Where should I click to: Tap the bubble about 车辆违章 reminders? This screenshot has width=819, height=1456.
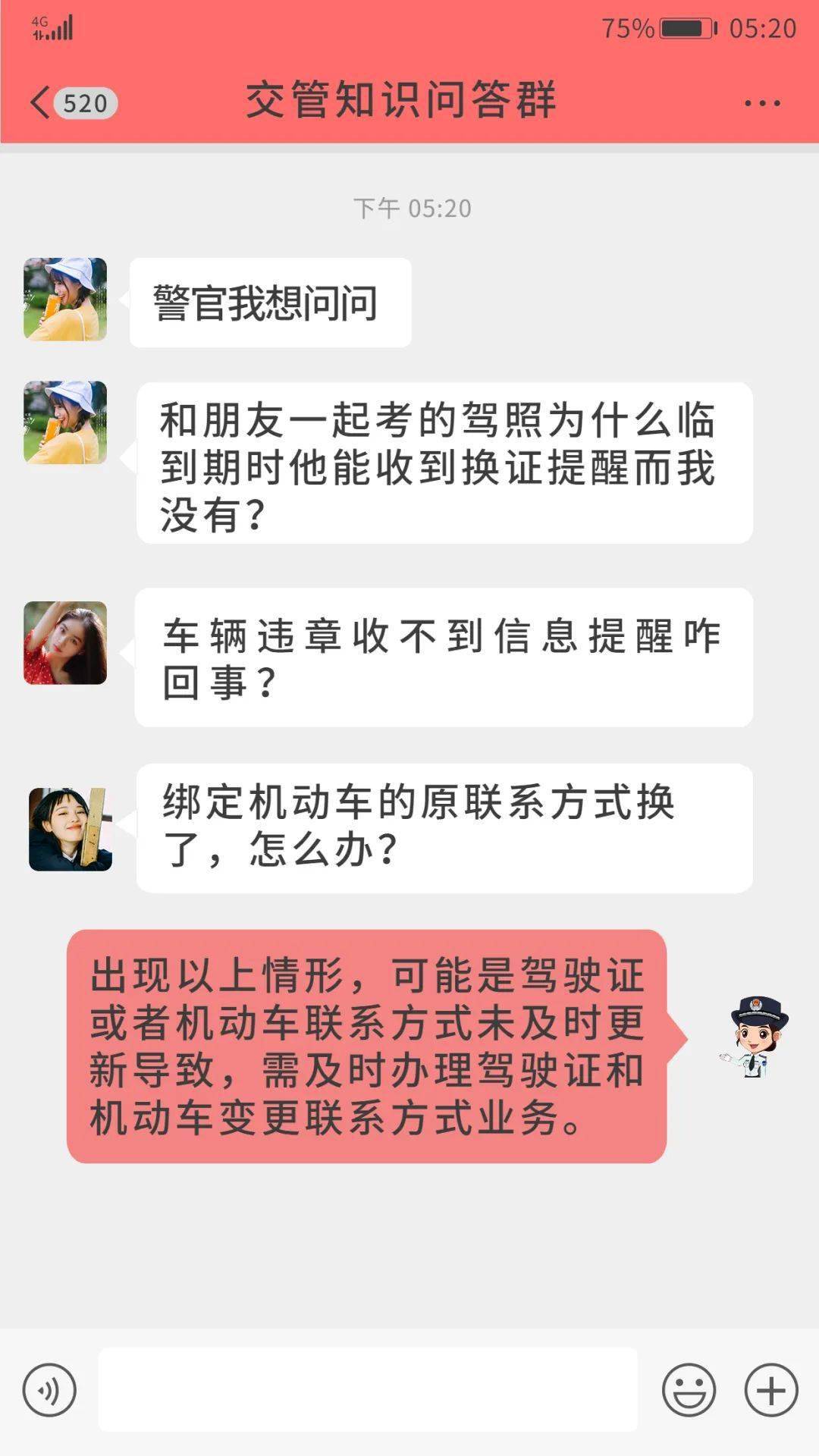(442, 657)
